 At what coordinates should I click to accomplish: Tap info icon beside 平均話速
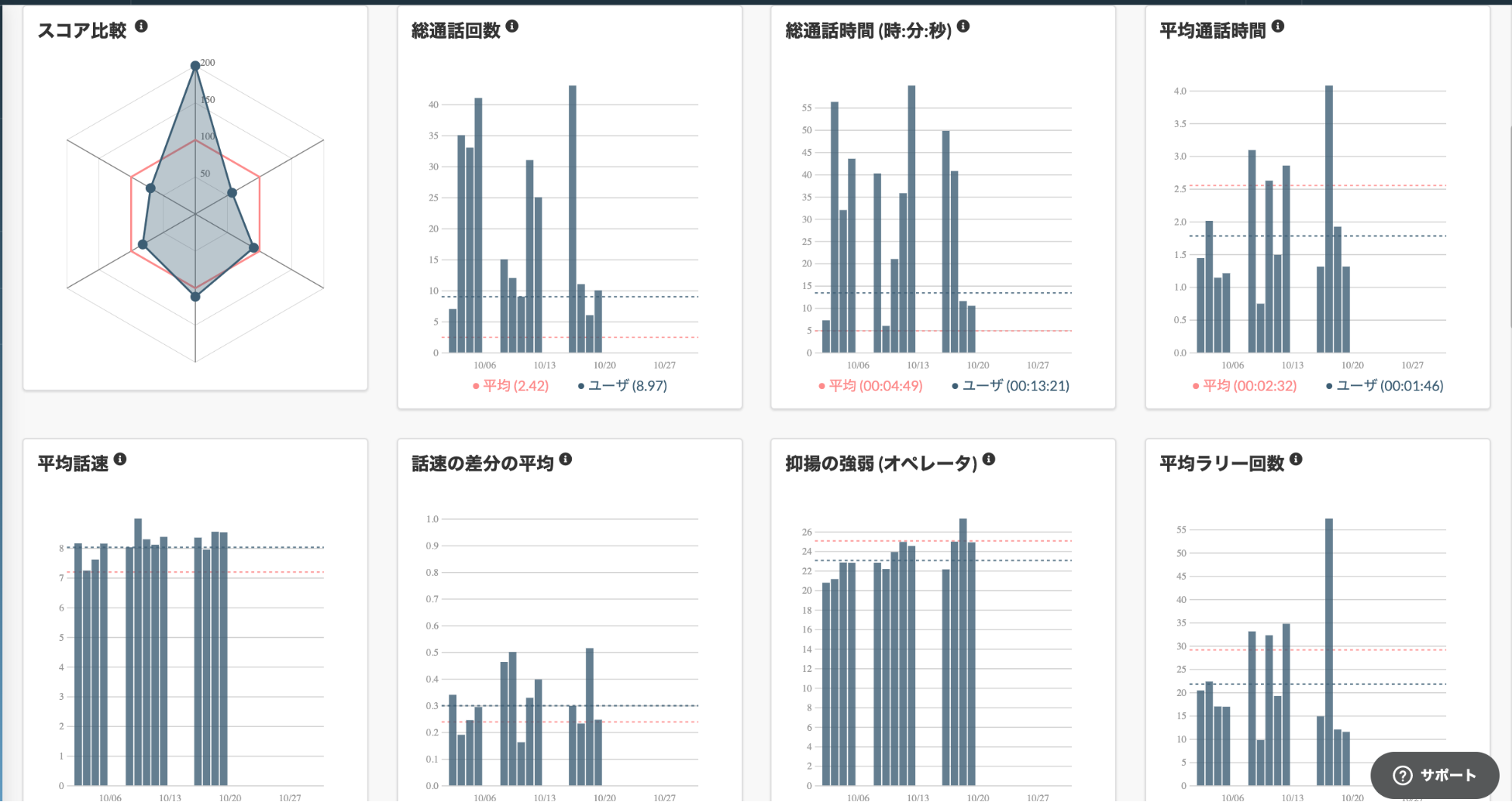[x=120, y=459]
